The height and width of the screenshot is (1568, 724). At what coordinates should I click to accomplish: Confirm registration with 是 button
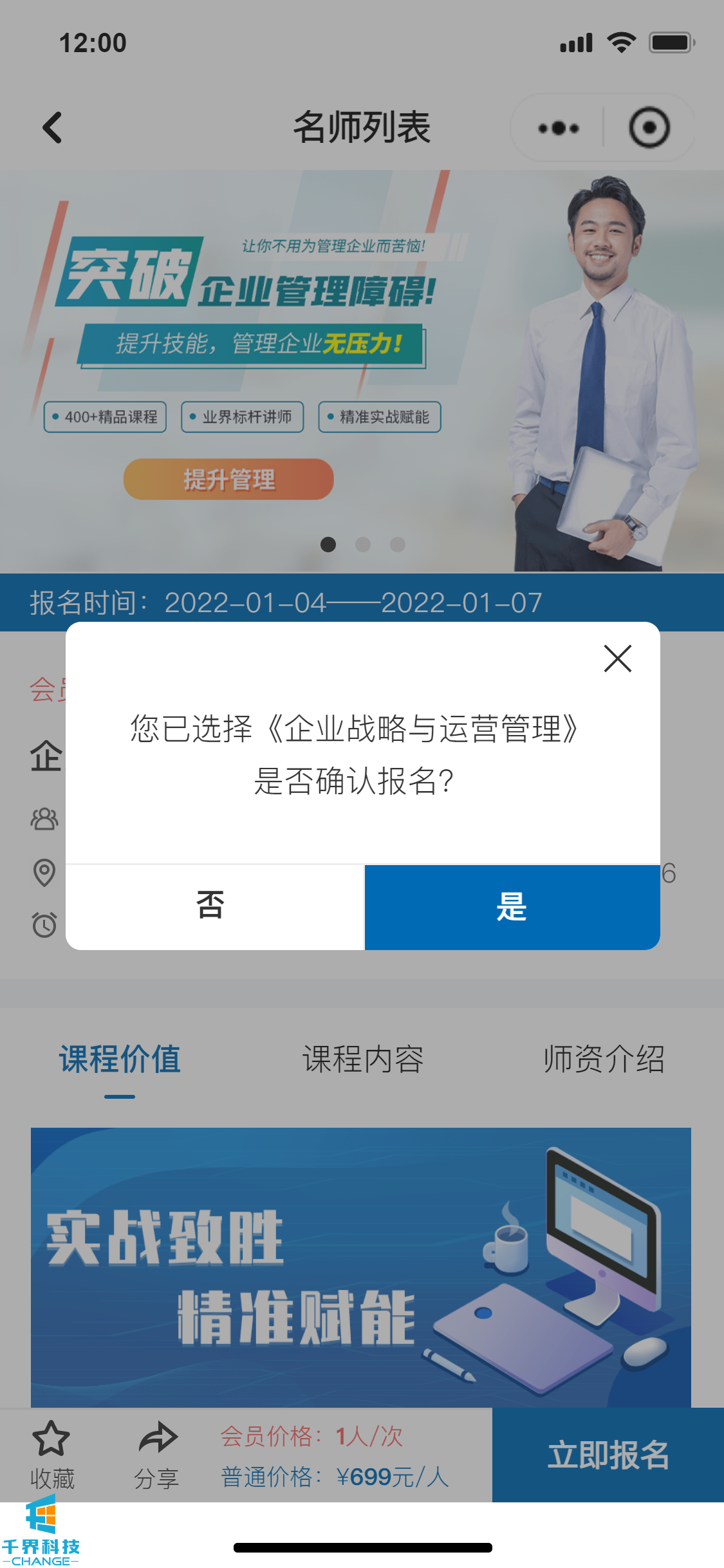(512, 906)
